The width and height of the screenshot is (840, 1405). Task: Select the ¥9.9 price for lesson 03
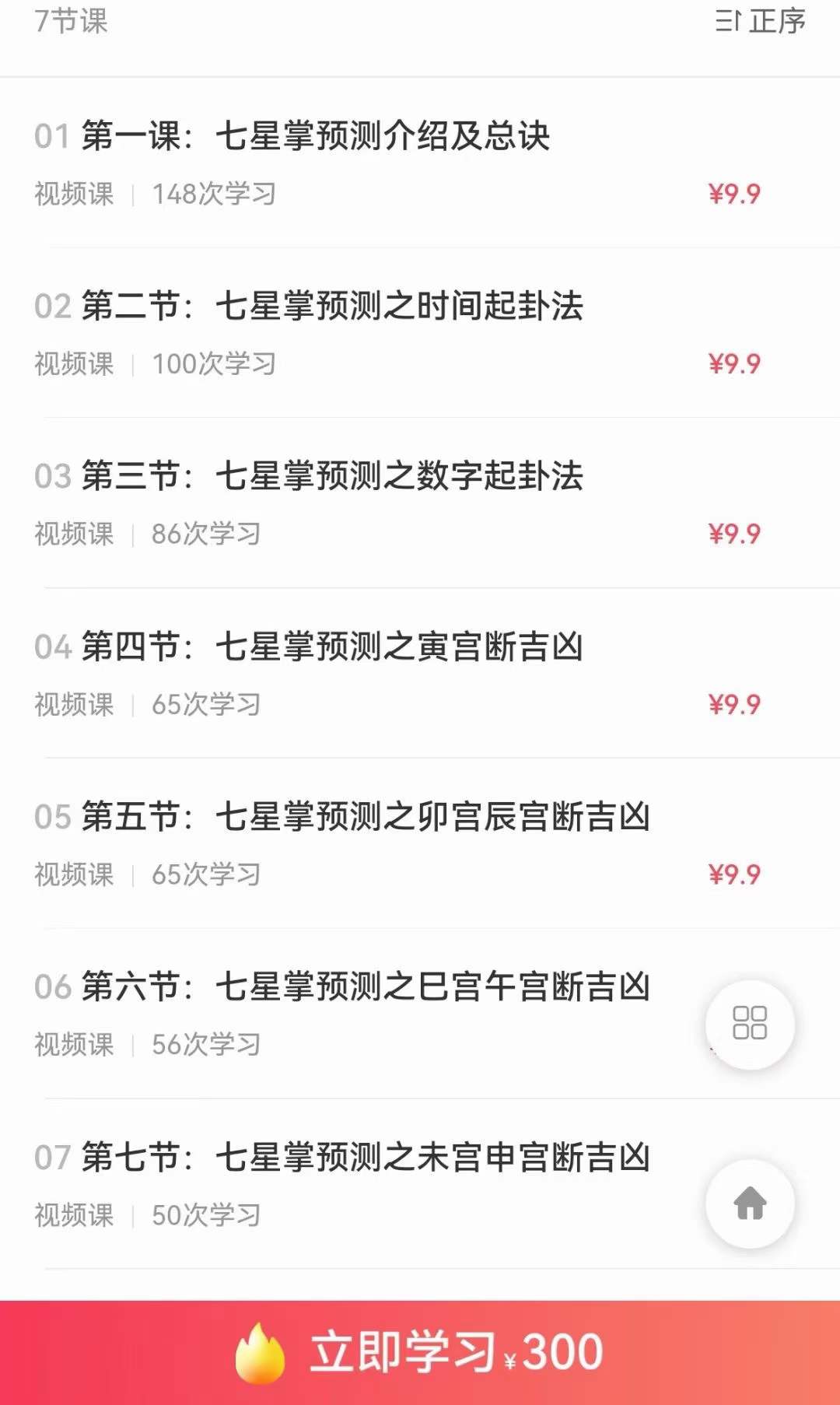tap(733, 534)
